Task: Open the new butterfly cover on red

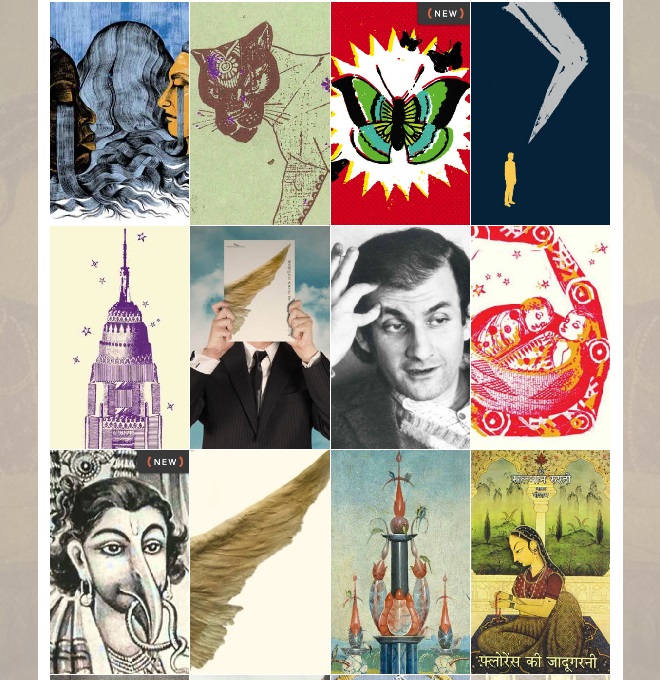Action: [400, 113]
